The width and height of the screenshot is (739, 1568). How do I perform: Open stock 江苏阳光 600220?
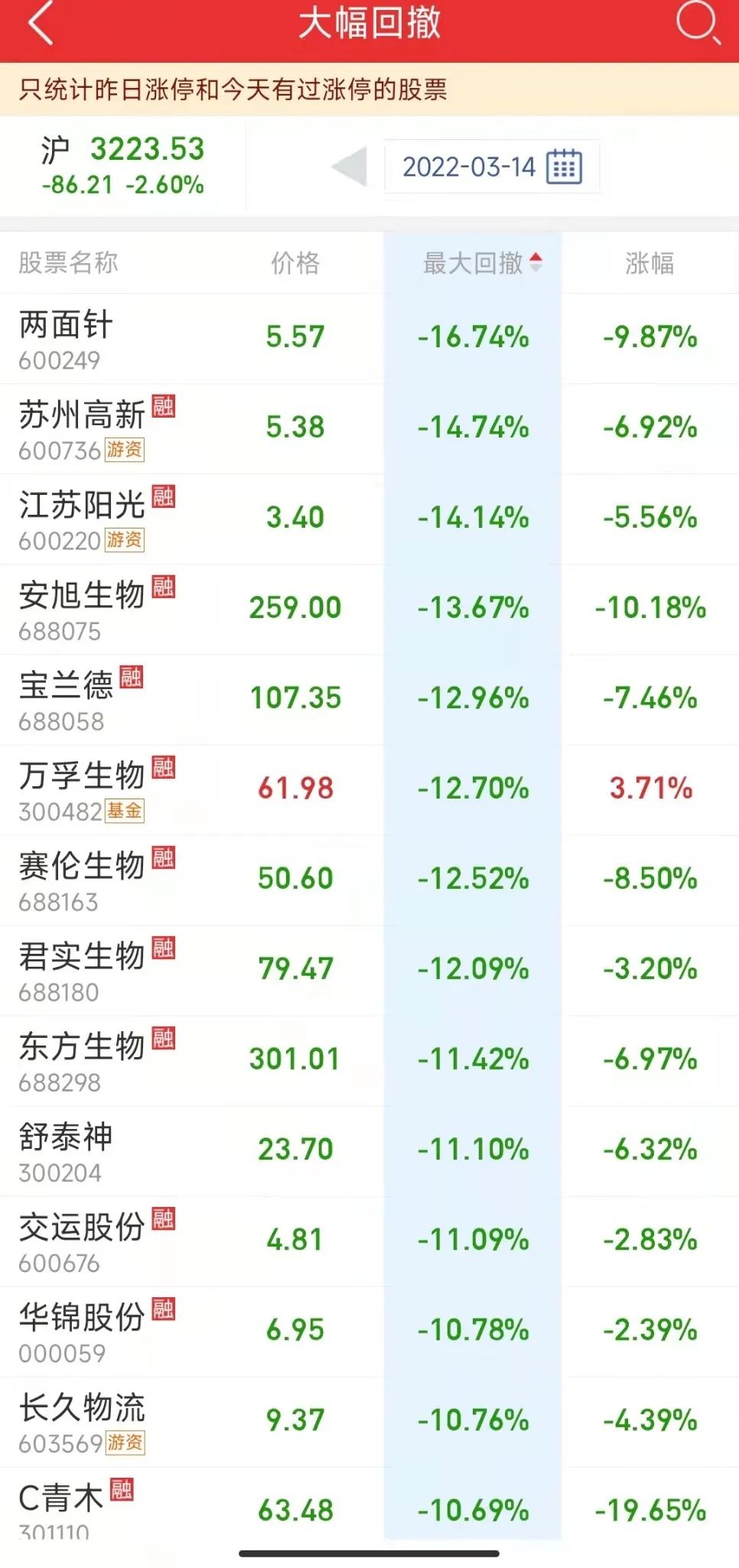[x=369, y=519]
